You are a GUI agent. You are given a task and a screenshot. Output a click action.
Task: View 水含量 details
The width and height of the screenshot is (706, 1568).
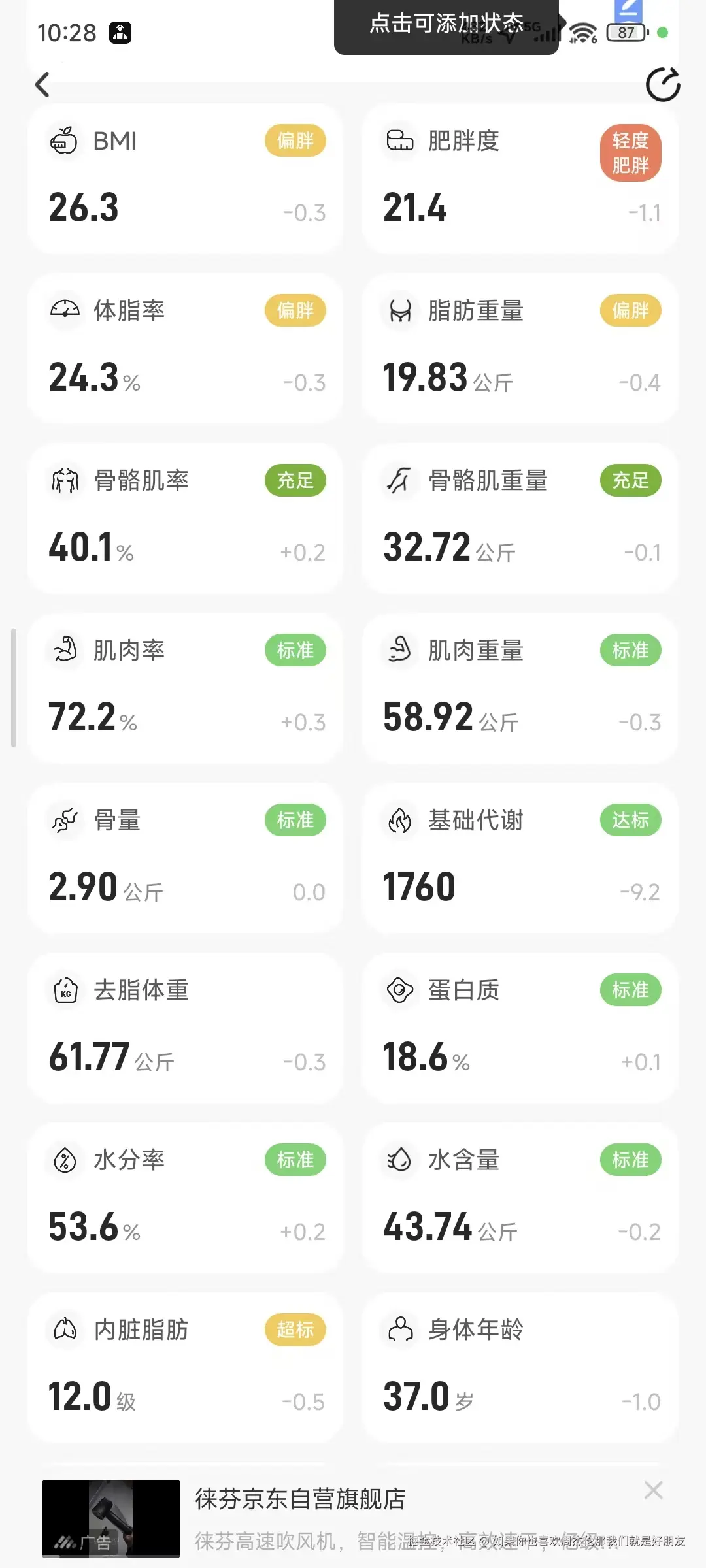point(520,1198)
